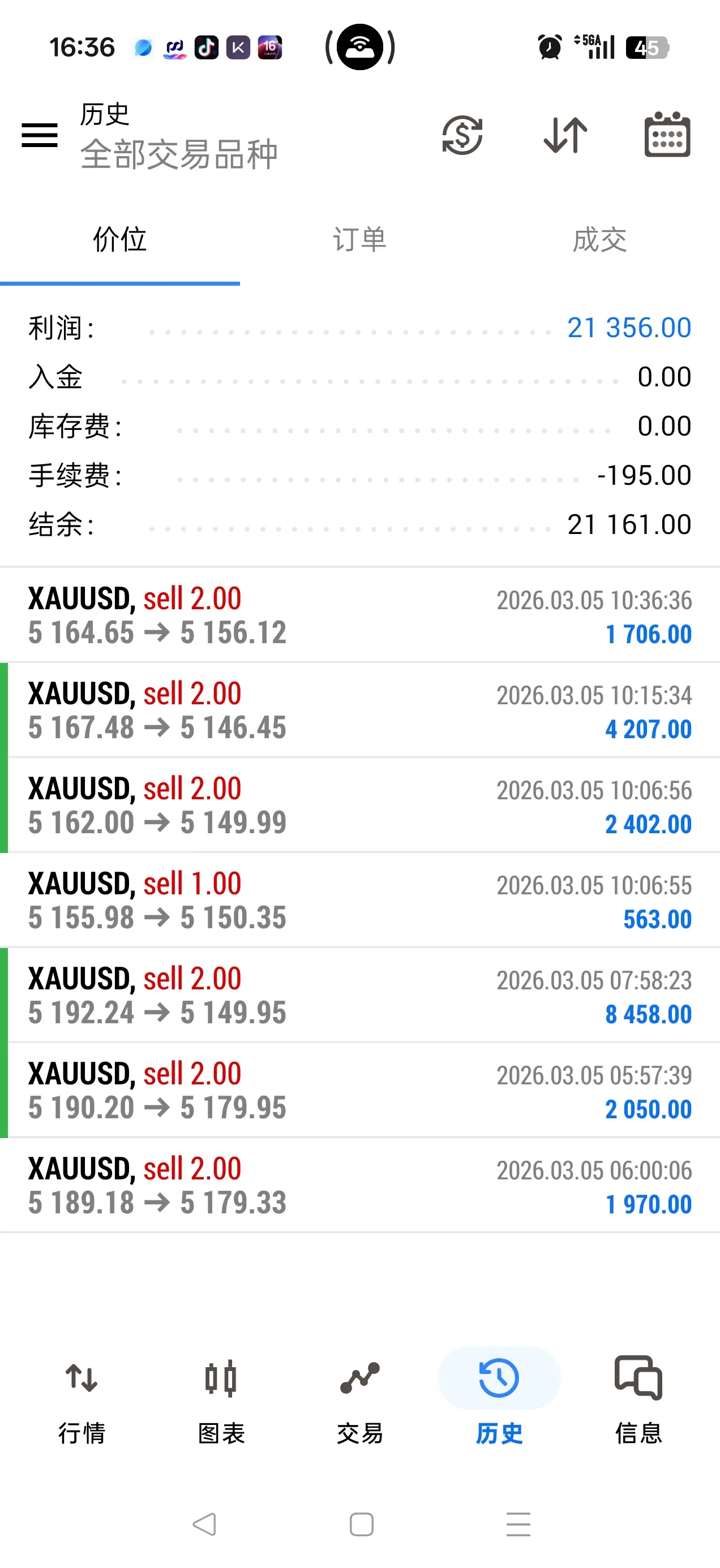Open the trade with 1 970.00 profit
This screenshot has height=1568, width=720.
tap(359, 1185)
